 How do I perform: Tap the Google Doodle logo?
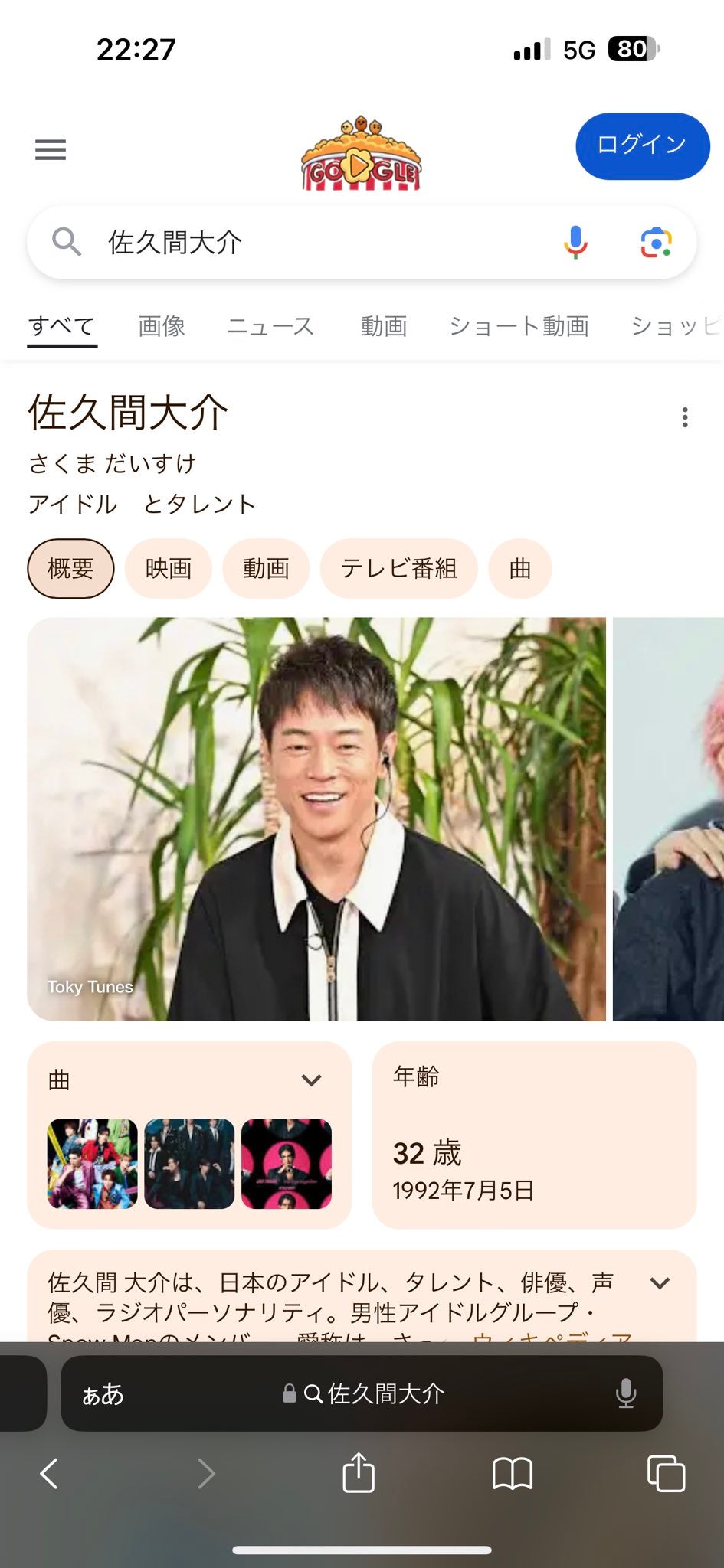pos(362,152)
